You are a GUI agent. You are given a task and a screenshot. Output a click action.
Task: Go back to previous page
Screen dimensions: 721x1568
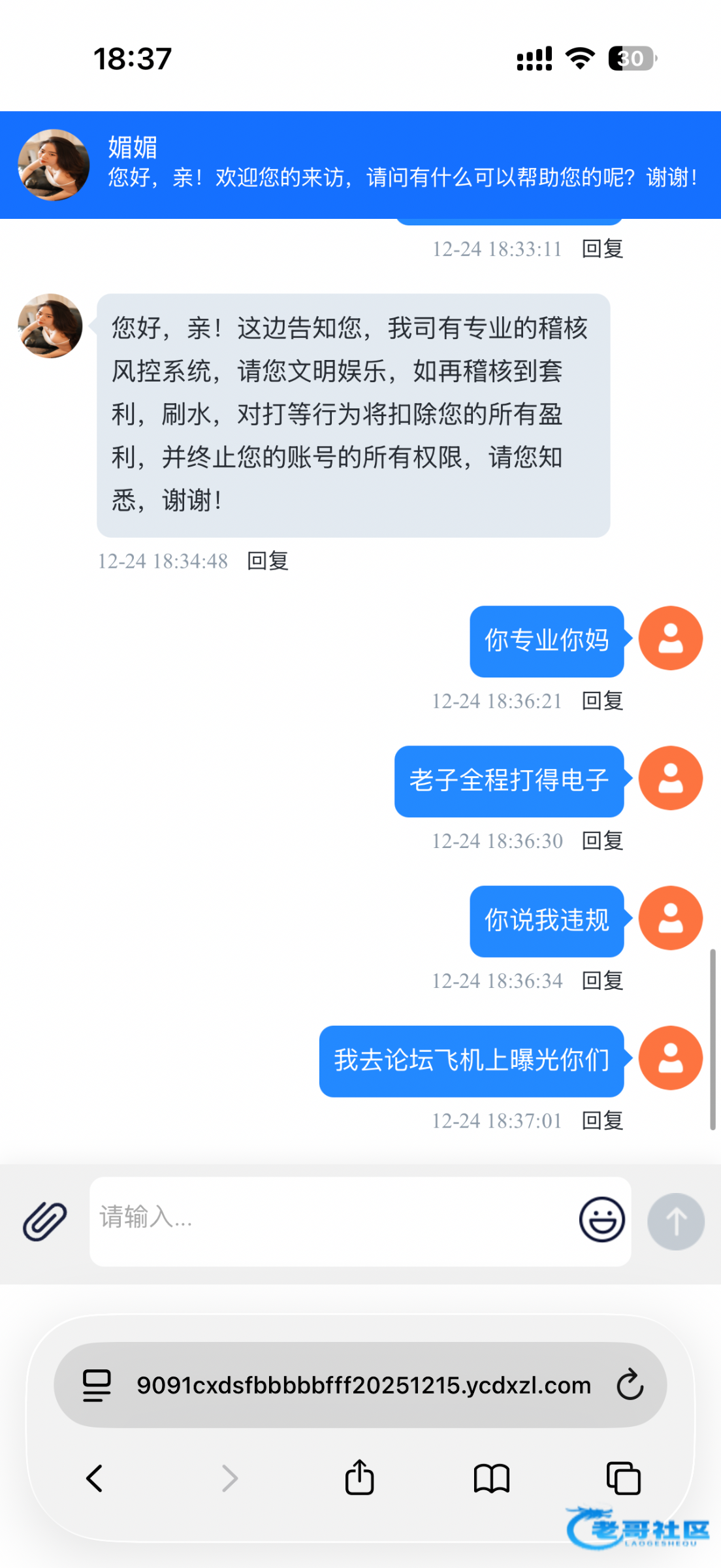coord(95,1478)
